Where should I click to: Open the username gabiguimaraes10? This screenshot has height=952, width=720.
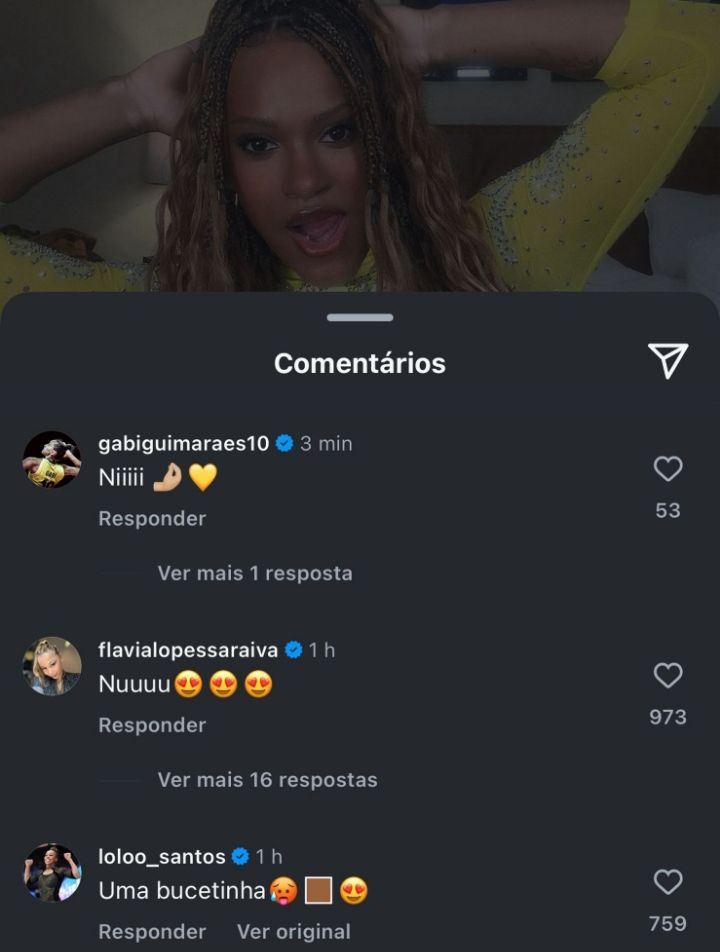point(183,443)
